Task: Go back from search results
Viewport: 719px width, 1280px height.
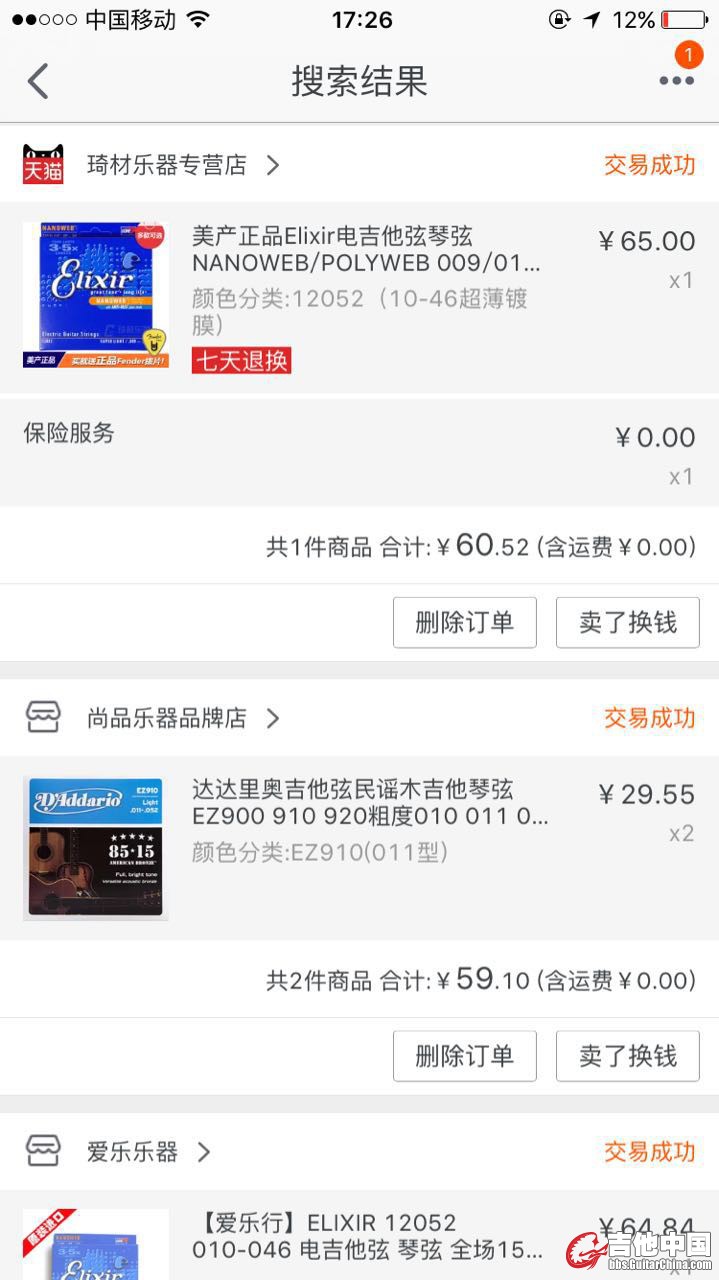Action: [38, 81]
